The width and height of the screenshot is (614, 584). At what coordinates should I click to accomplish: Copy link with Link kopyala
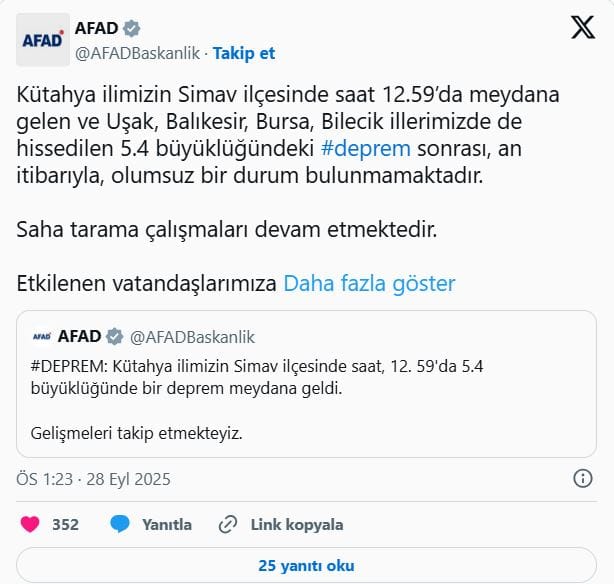(281, 524)
